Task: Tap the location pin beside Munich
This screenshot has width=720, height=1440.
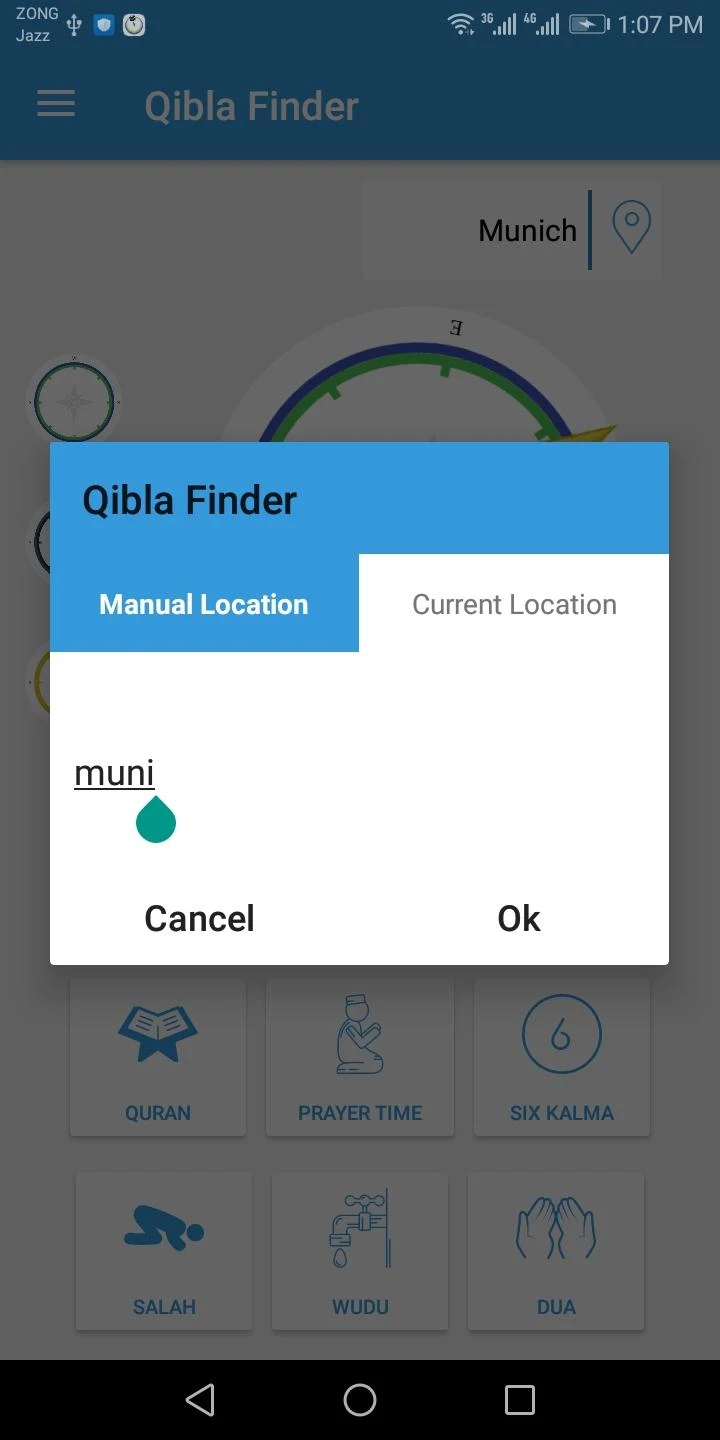Action: pos(630,229)
